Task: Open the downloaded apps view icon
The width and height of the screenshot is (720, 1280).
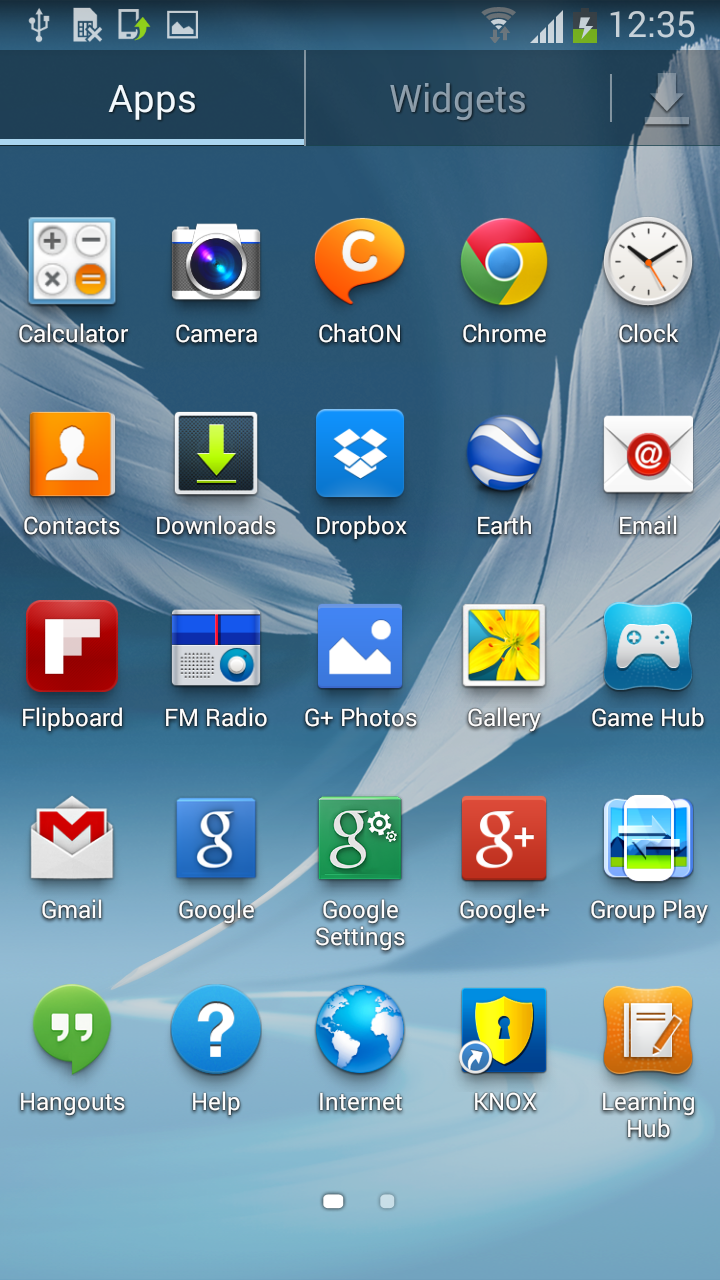Action: pyautogui.click(x=667, y=99)
